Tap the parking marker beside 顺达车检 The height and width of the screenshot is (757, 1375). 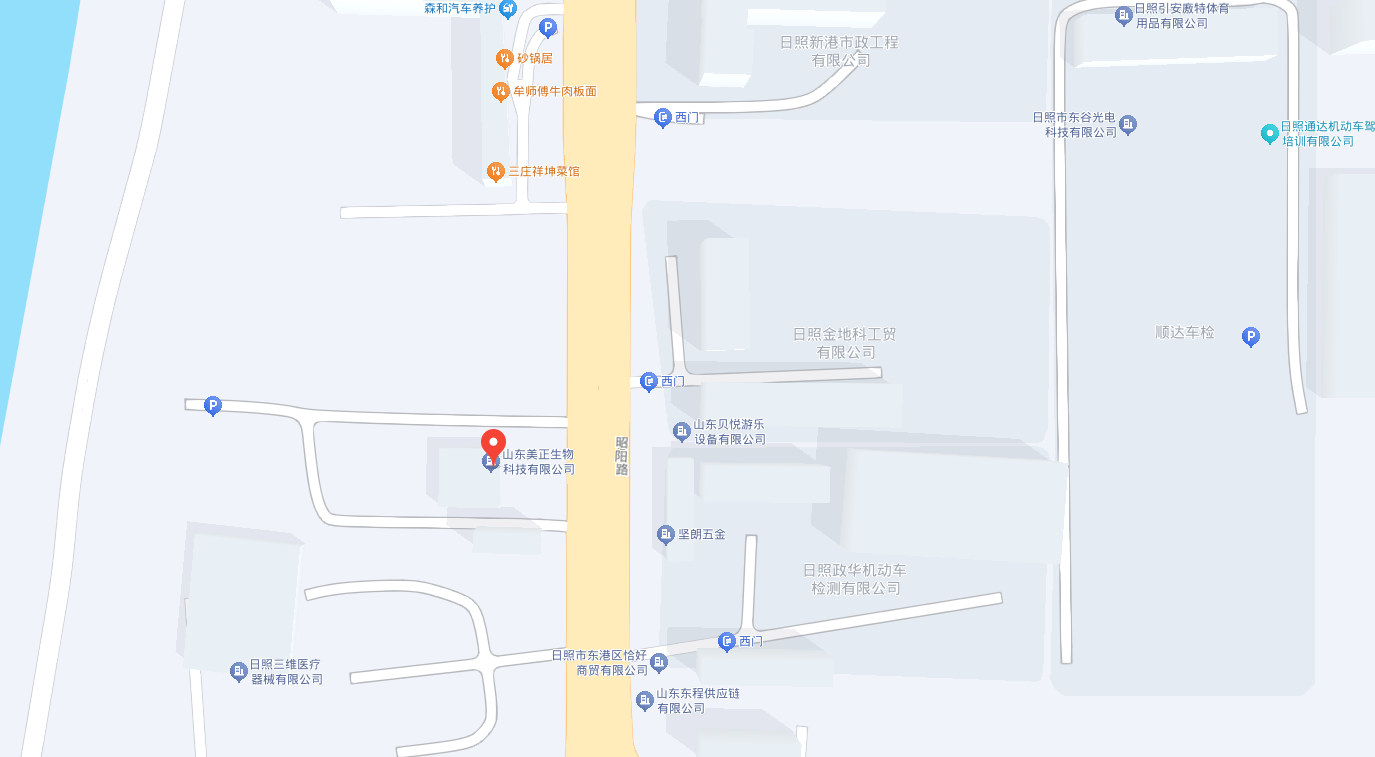click(1250, 337)
